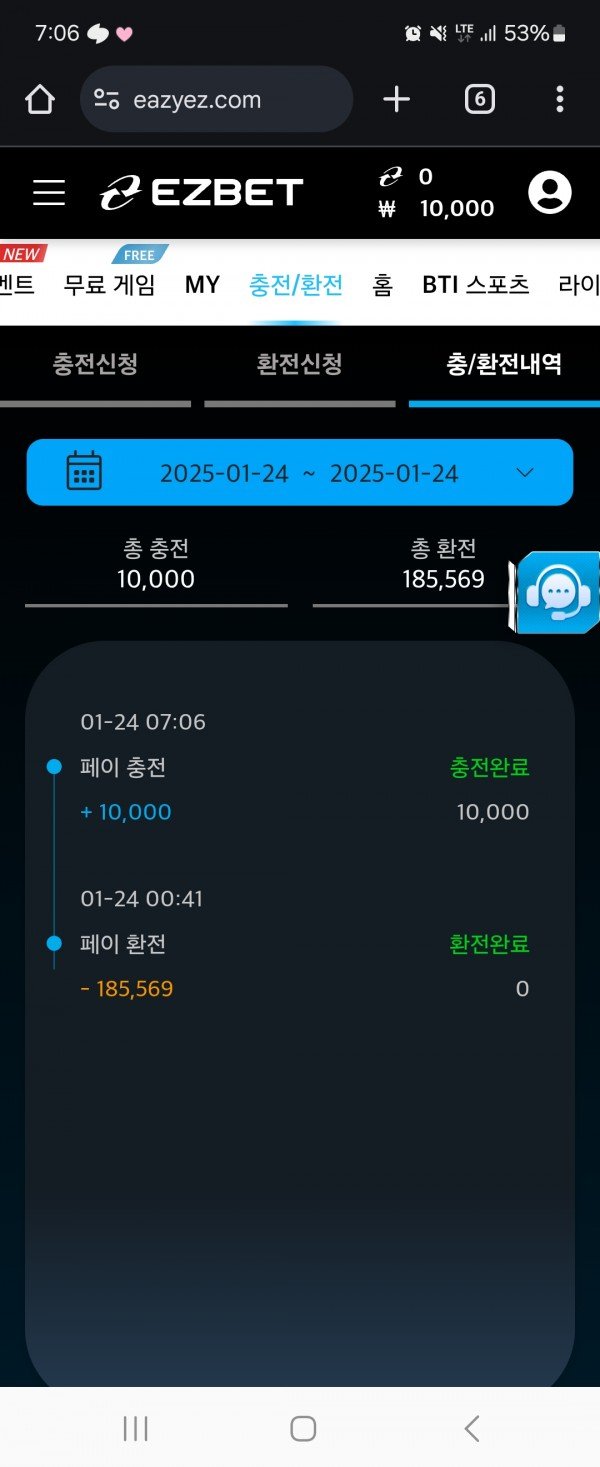Open the 무료 게임 tab
The height and width of the screenshot is (1467, 600).
tap(109, 284)
